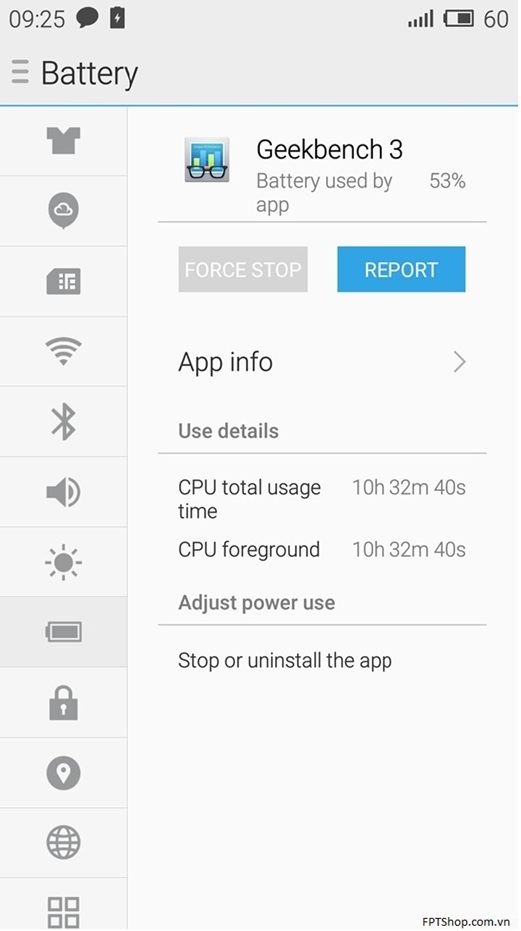Open the apps grid icon in sidebar
521x931 pixels.
click(63, 911)
